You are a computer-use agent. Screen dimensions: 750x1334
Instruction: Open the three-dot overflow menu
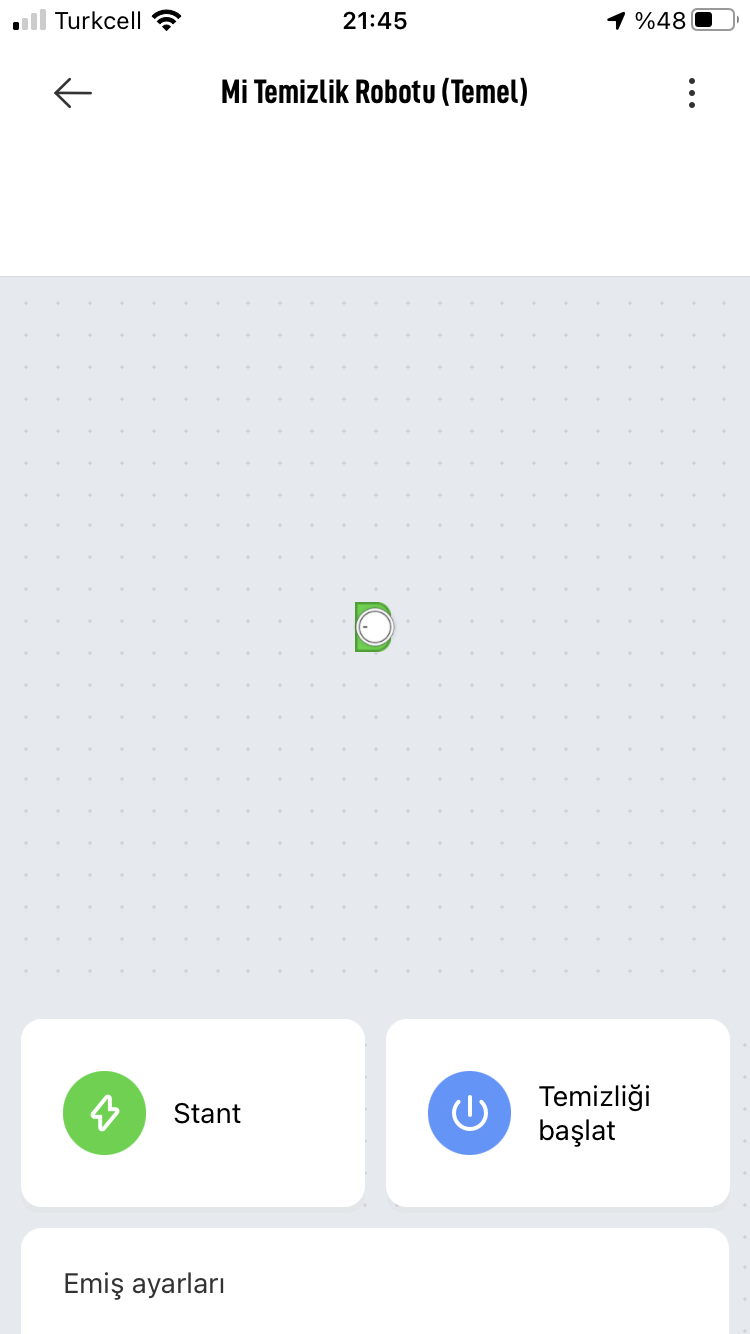coord(691,93)
